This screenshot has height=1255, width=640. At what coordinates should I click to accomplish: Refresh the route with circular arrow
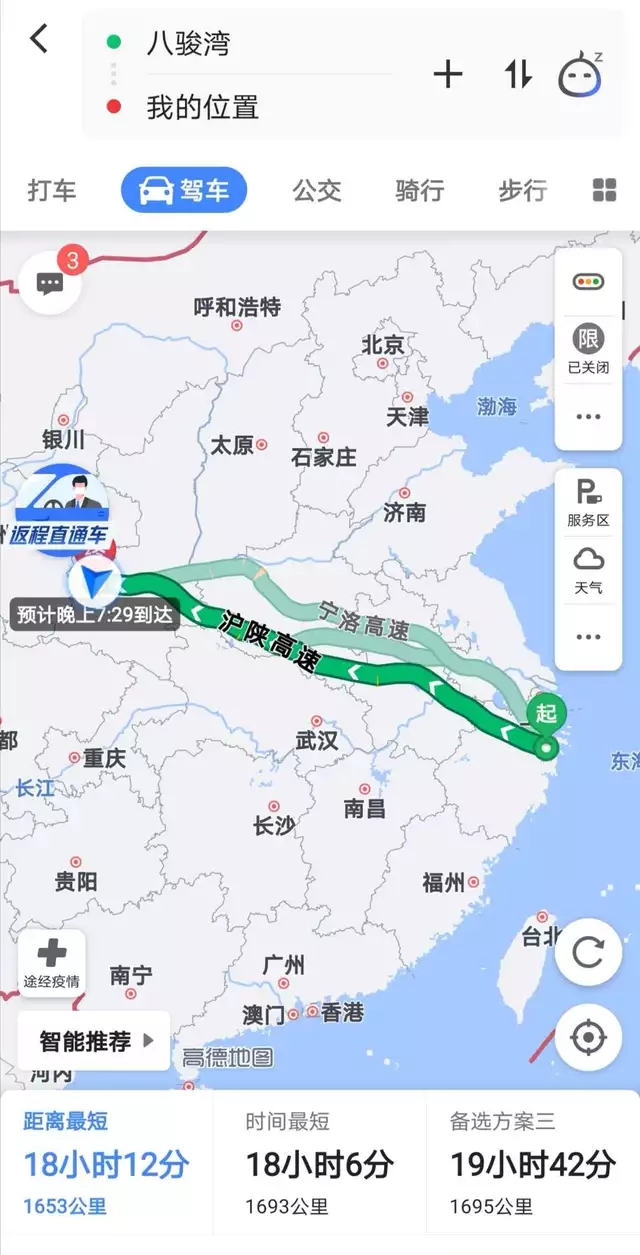click(588, 952)
